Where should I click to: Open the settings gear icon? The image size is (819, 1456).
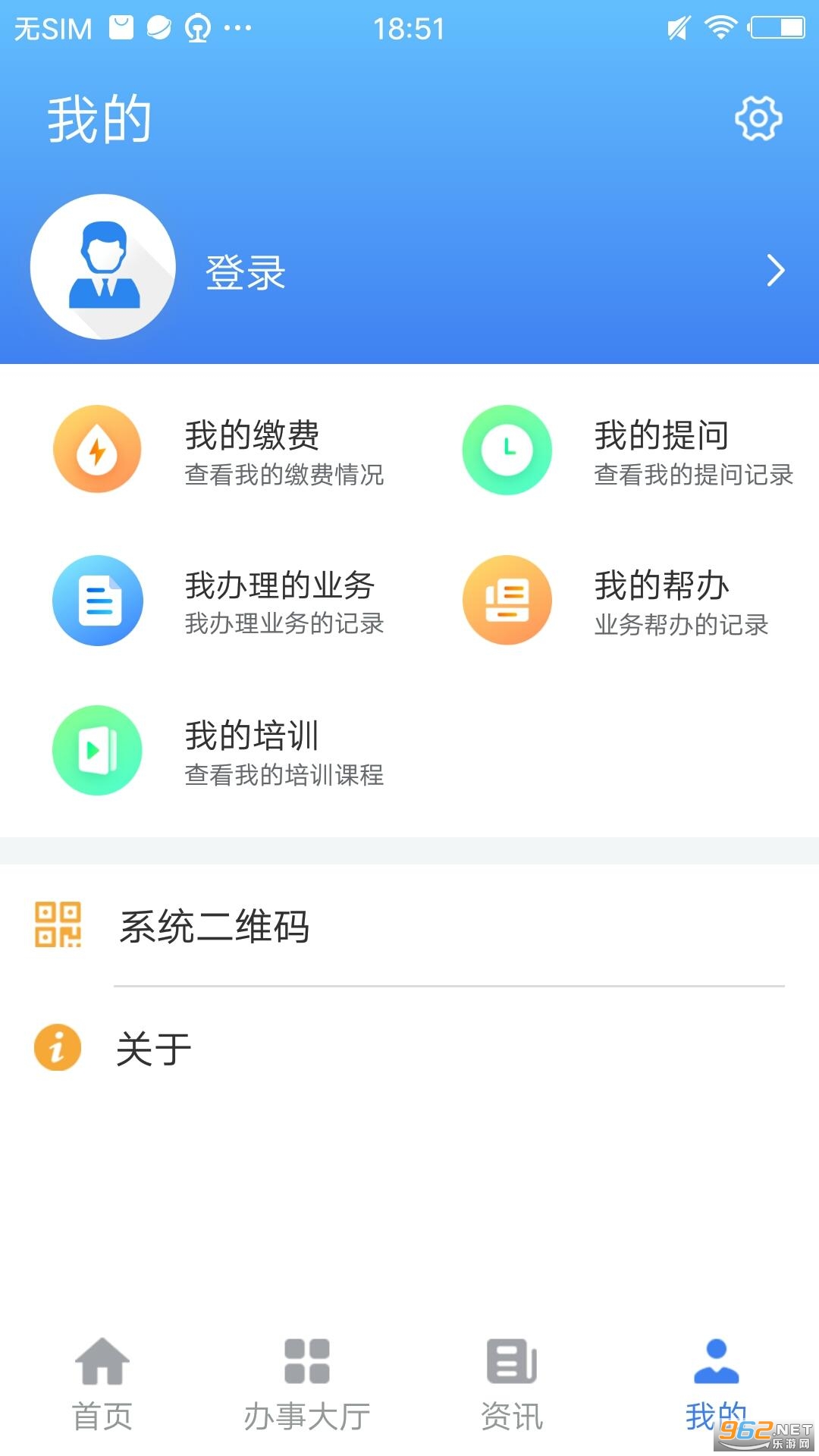click(758, 118)
